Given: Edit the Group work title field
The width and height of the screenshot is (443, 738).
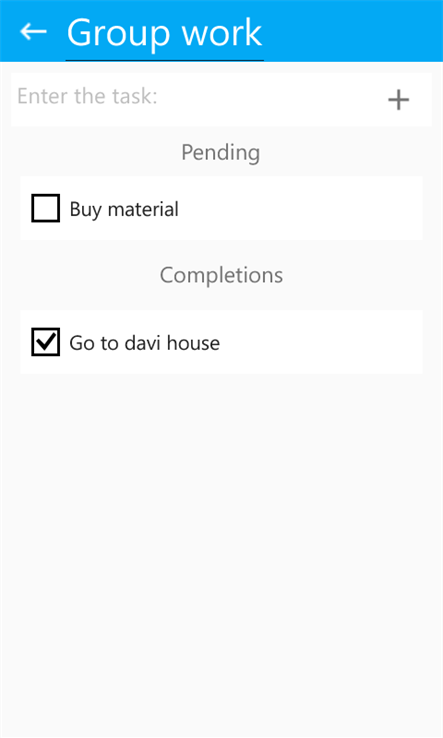Looking at the screenshot, I should tap(164, 33).
